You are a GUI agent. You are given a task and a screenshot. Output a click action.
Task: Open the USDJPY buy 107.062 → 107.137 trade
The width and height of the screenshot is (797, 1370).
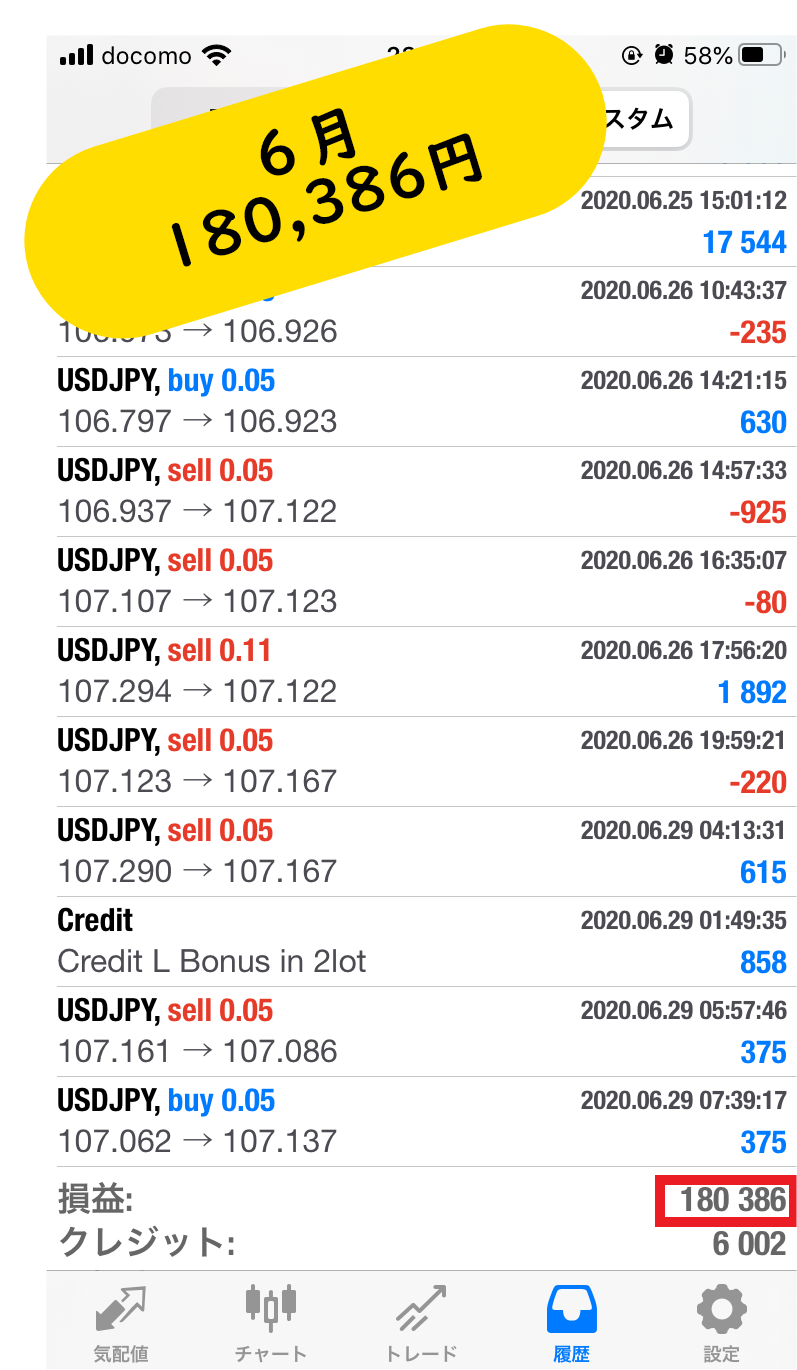pyautogui.click(x=421, y=1122)
